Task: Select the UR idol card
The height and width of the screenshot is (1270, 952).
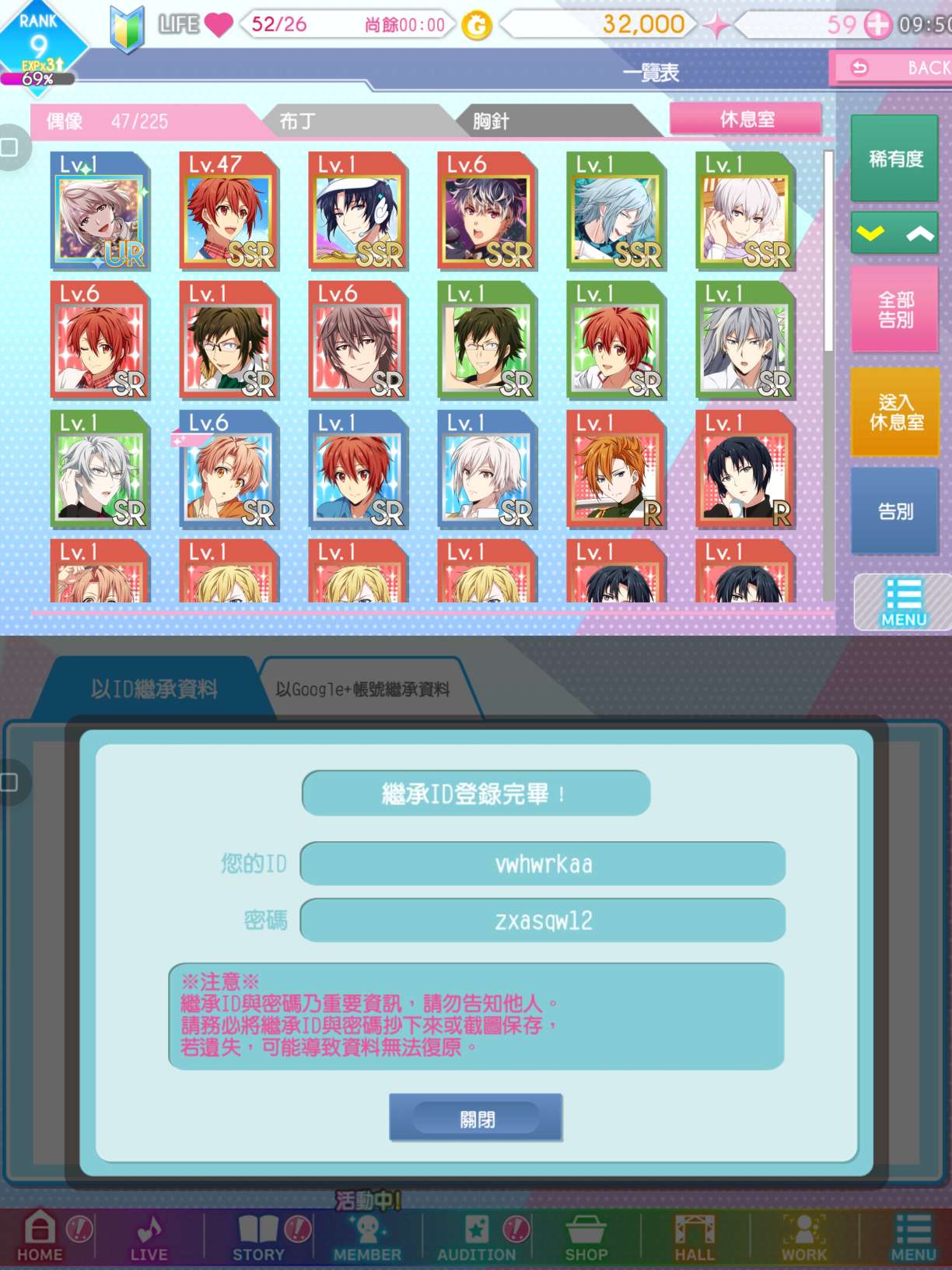Action: [x=100, y=212]
